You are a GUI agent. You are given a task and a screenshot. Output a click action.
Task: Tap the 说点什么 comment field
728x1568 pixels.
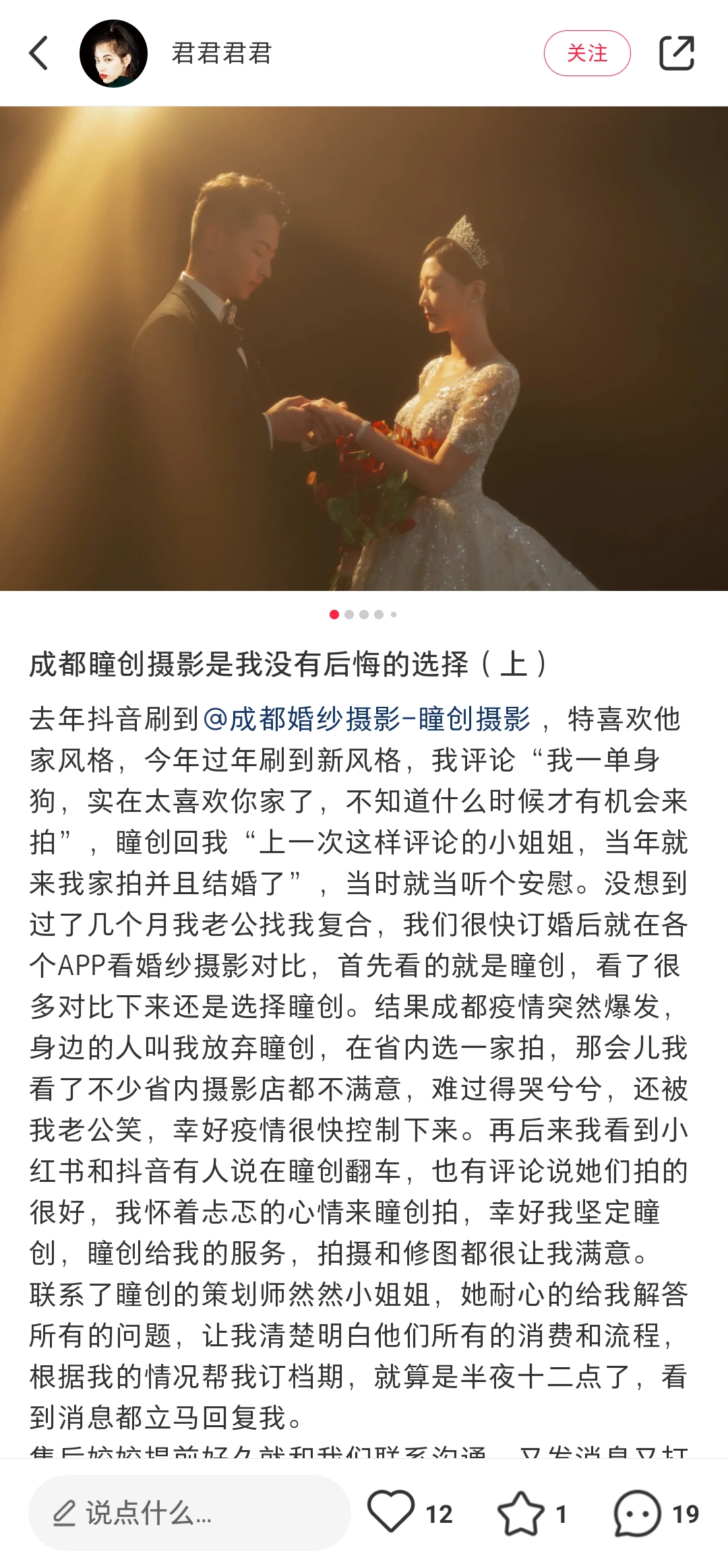tap(189, 1513)
